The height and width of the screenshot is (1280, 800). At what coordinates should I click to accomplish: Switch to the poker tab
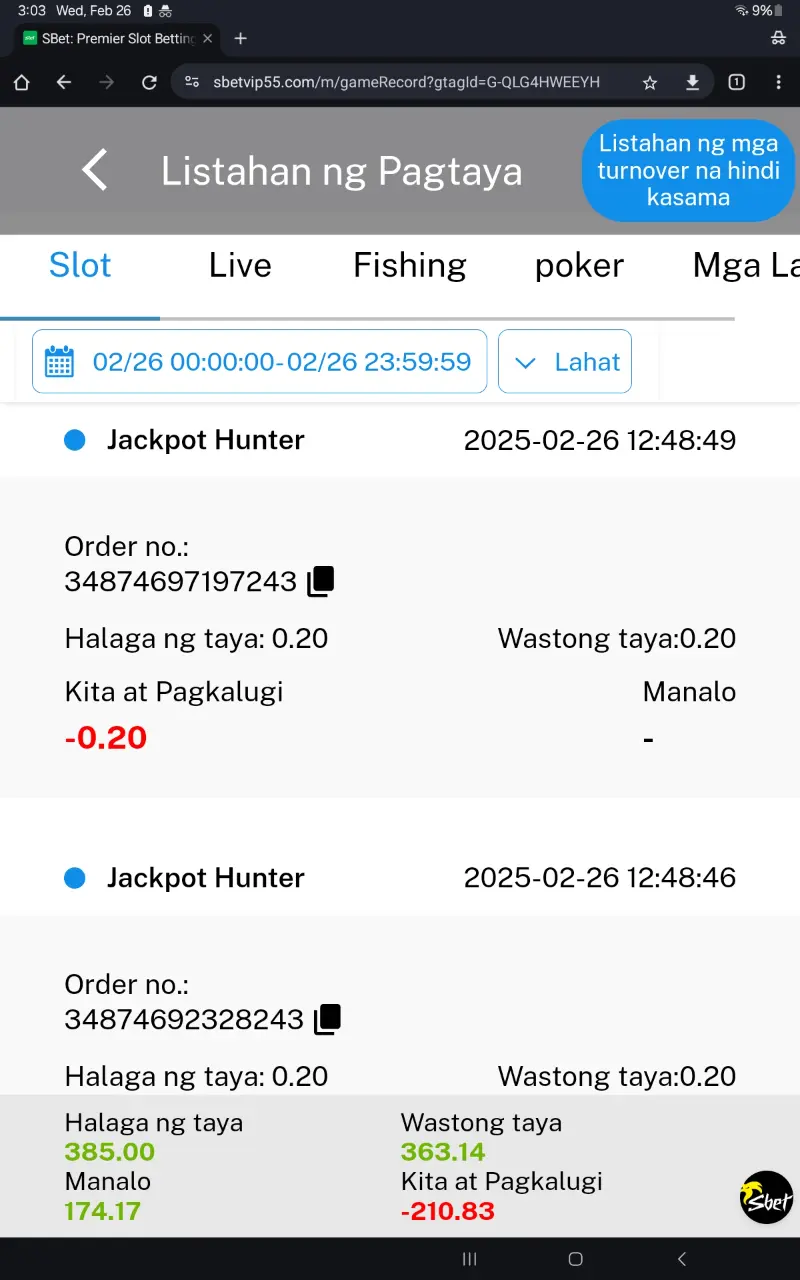coord(579,265)
